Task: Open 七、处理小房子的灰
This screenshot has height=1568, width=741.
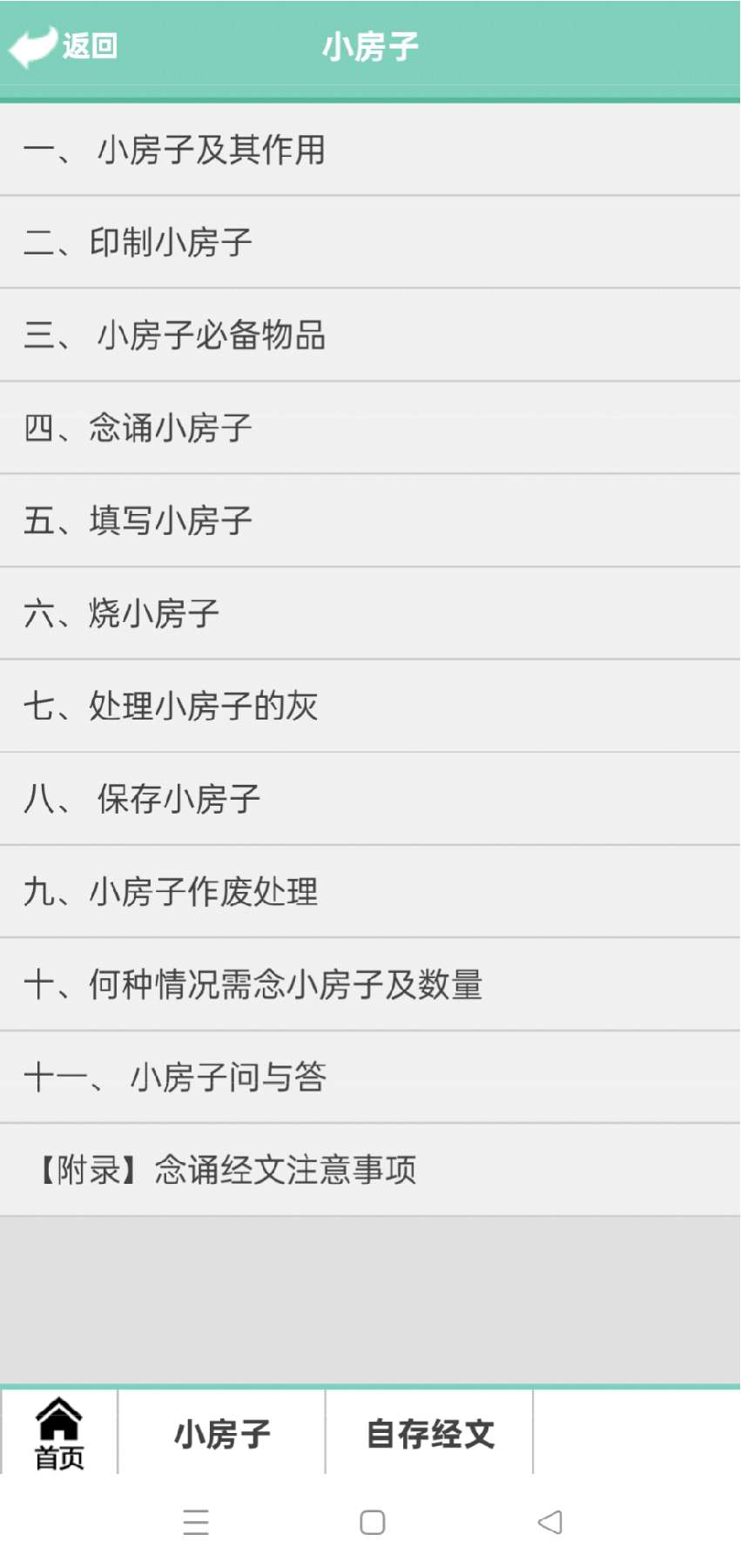Action: click(x=370, y=706)
